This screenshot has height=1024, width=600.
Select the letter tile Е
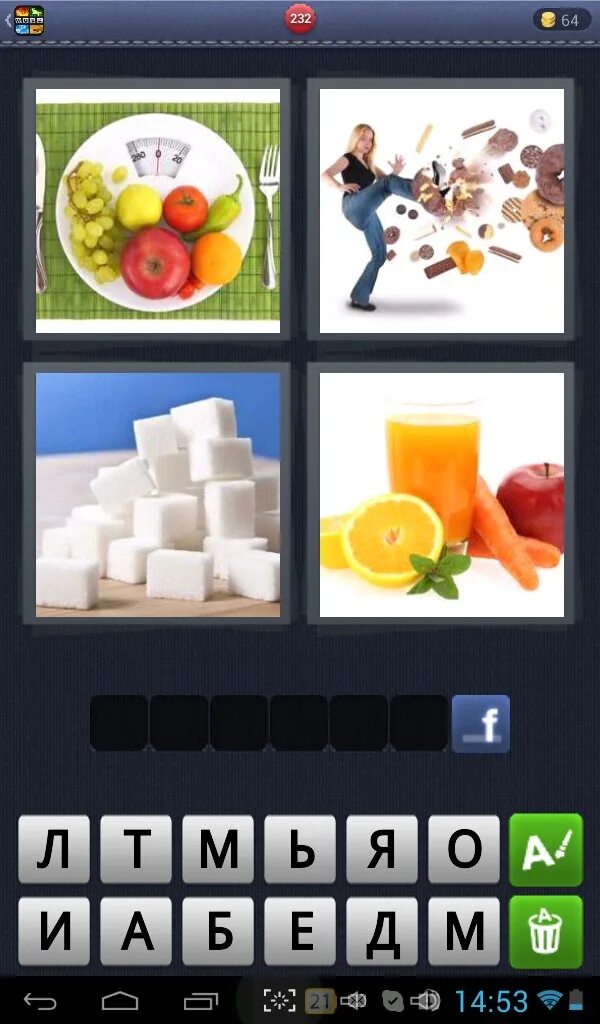pyautogui.click(x=300, y=932)
